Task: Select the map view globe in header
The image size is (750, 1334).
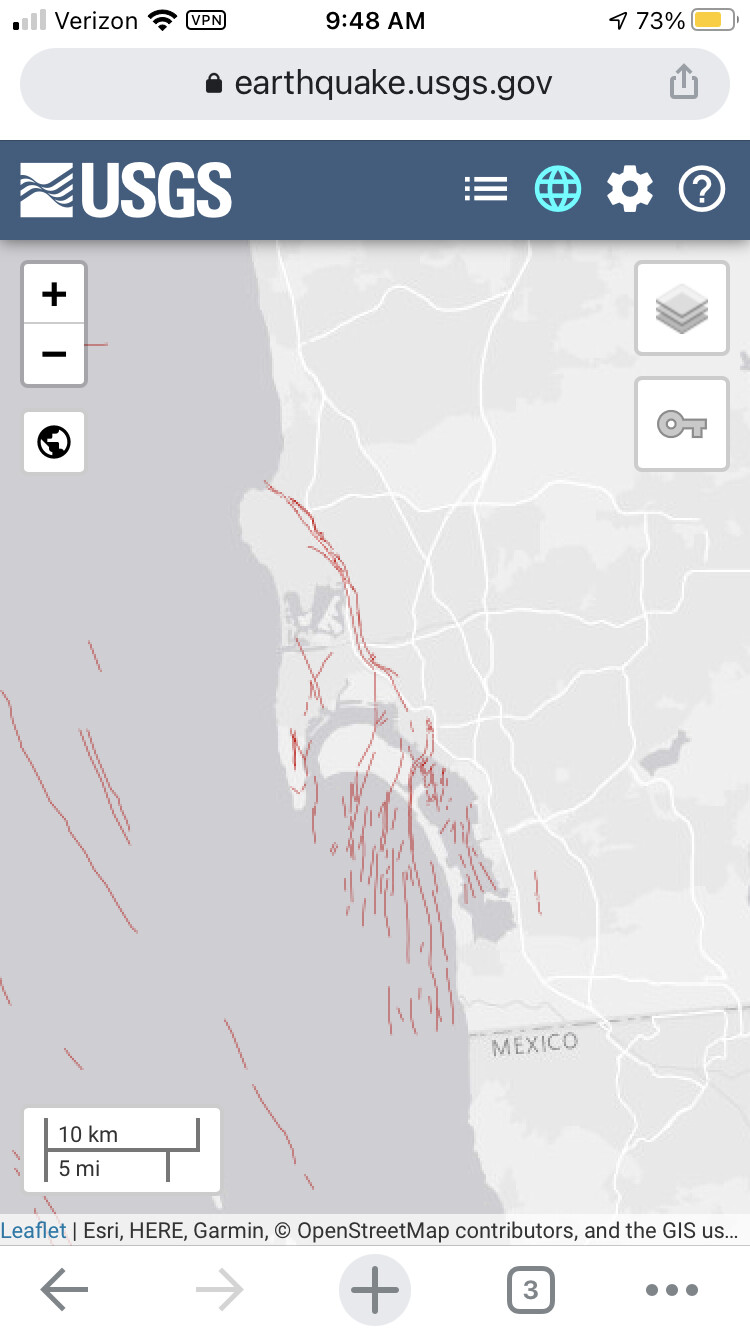Action: click(558, 189)
